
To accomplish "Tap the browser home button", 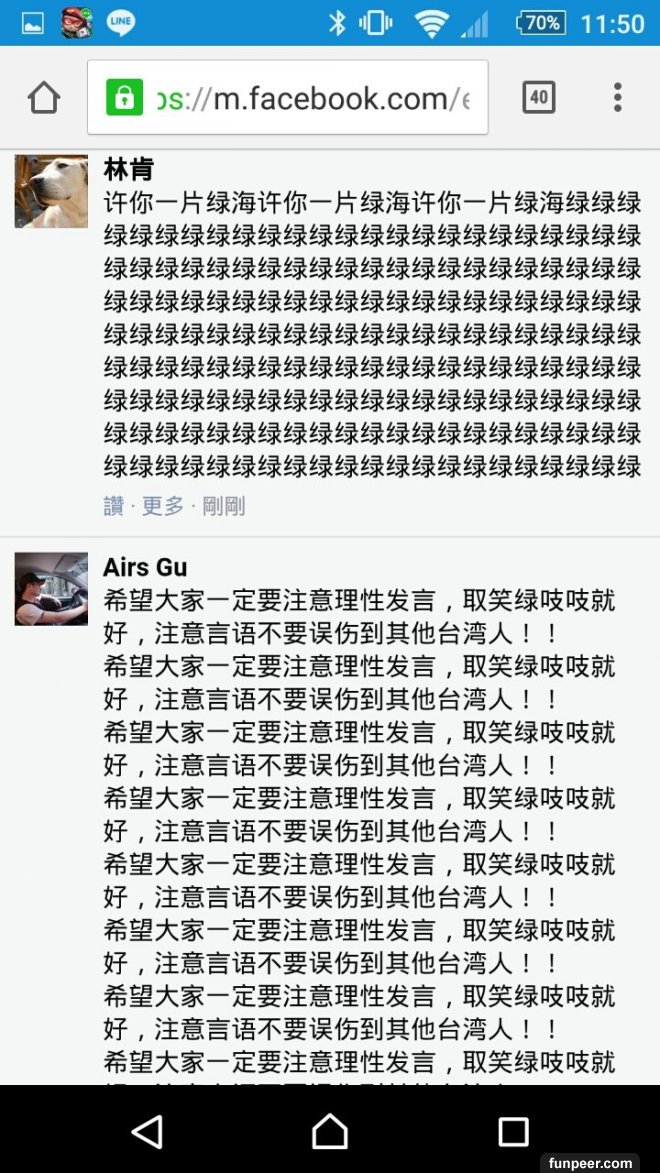I will click(x=44, y=98).
